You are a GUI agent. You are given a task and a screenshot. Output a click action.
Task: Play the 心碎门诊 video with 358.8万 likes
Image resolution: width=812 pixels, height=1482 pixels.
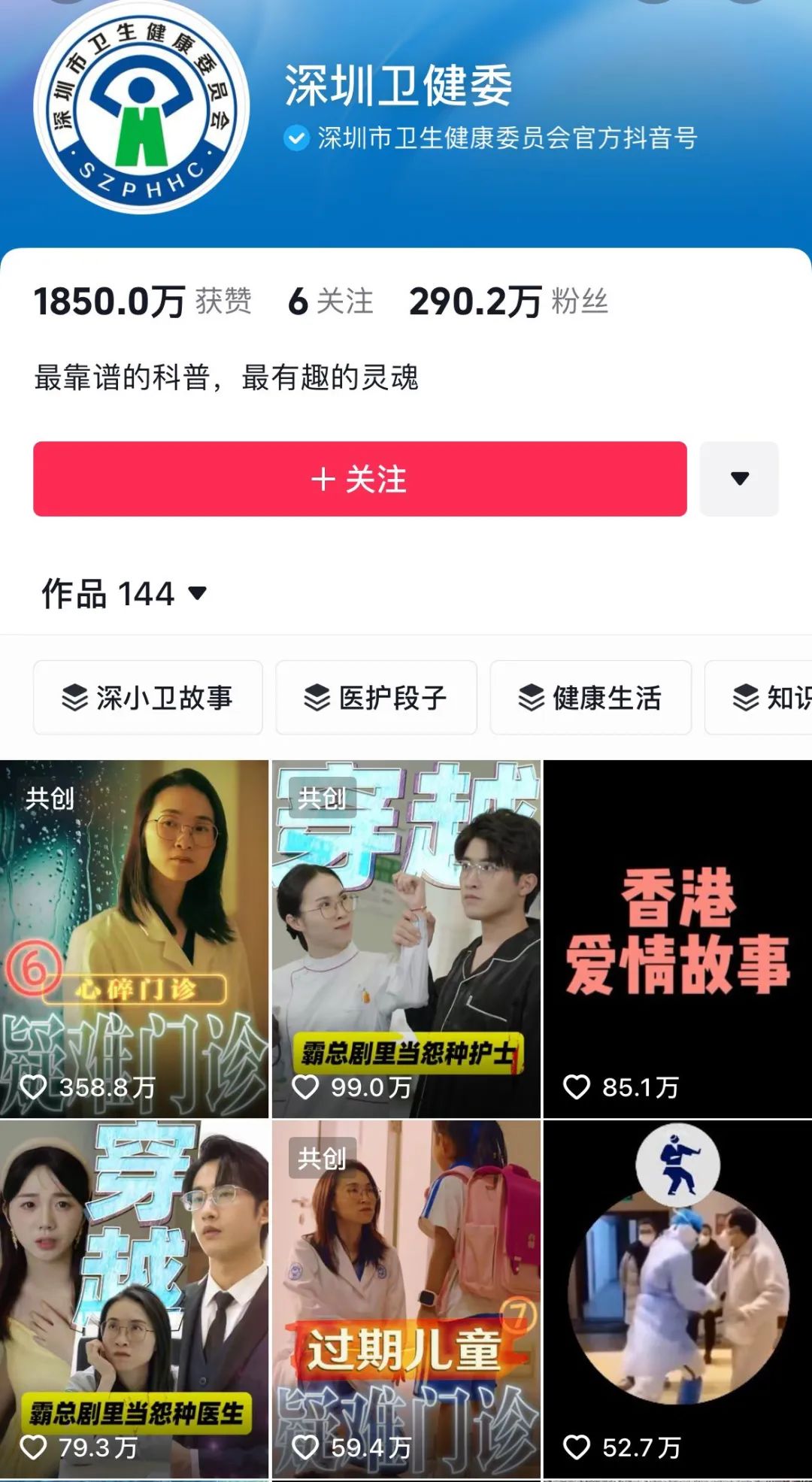(134, 938)
